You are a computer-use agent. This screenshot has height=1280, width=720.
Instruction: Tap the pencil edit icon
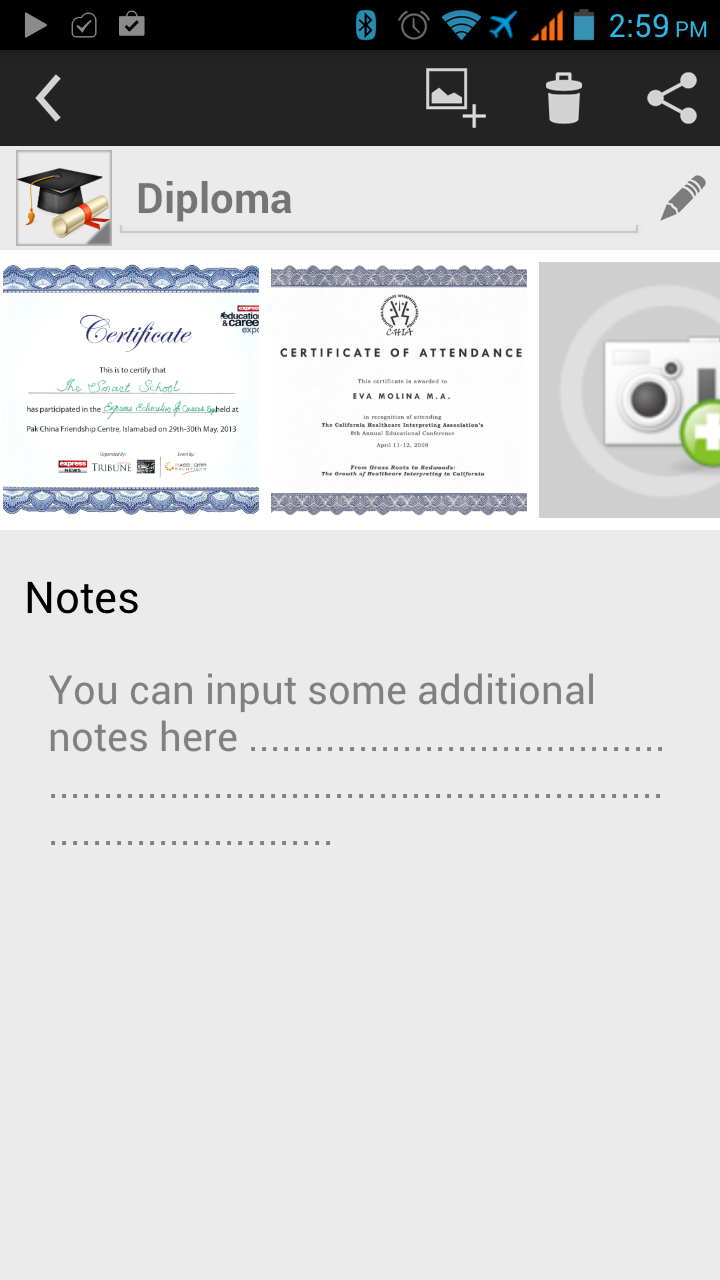point(683,199)
